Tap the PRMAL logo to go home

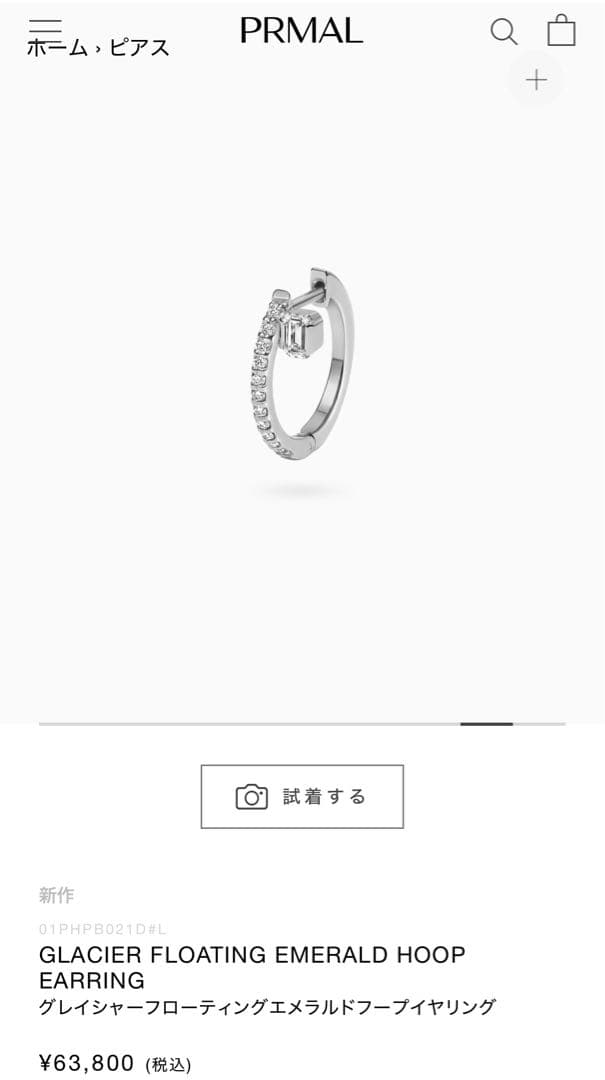[x=301, y=31]
